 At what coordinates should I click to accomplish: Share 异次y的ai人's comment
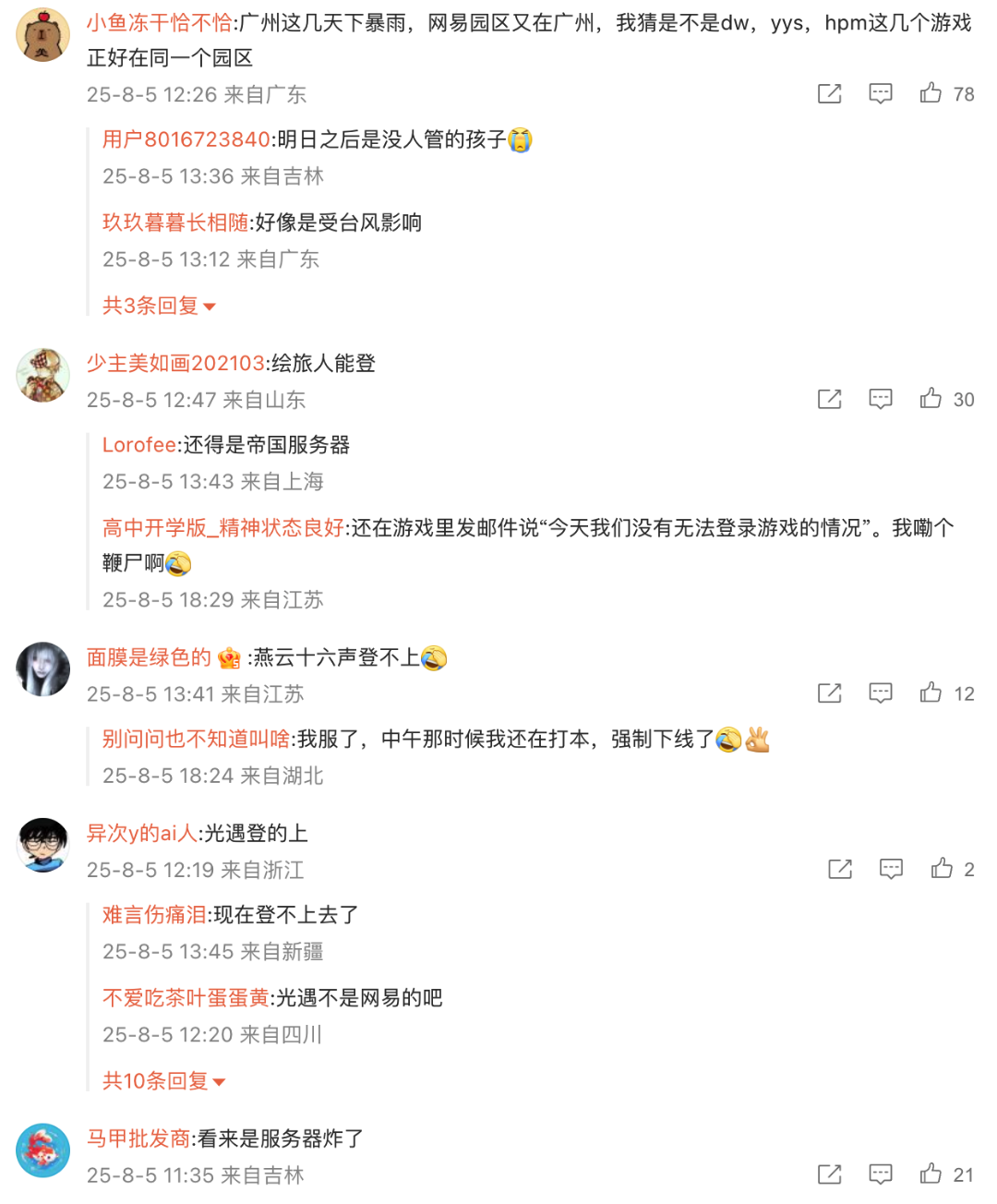[839, 869]
